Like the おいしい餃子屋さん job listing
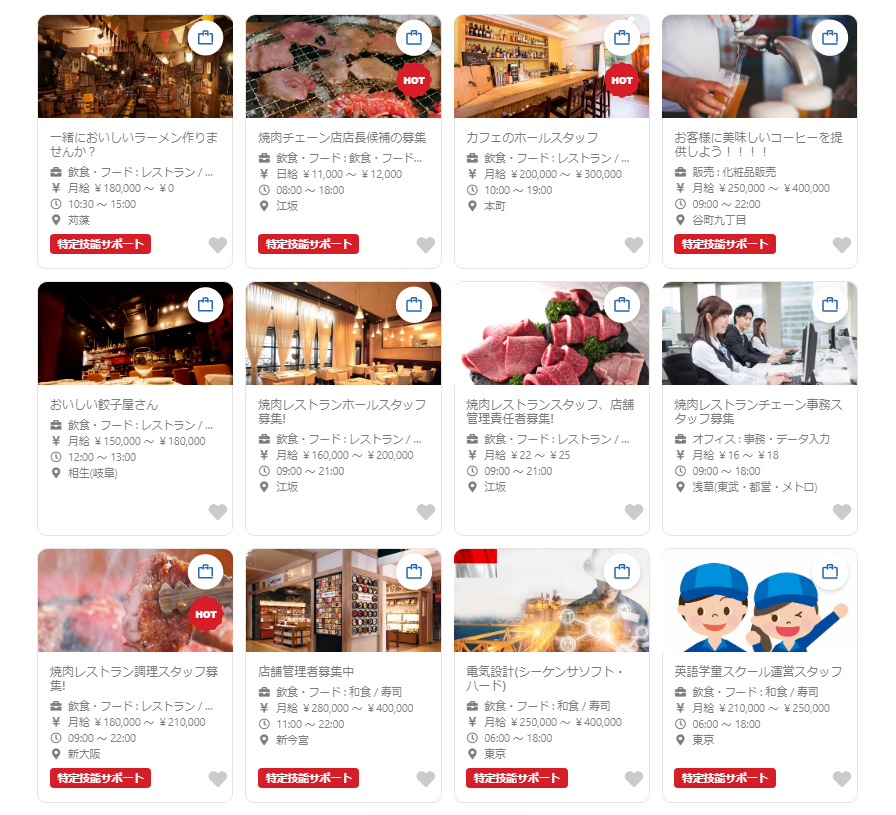 [x=218, y=512]
